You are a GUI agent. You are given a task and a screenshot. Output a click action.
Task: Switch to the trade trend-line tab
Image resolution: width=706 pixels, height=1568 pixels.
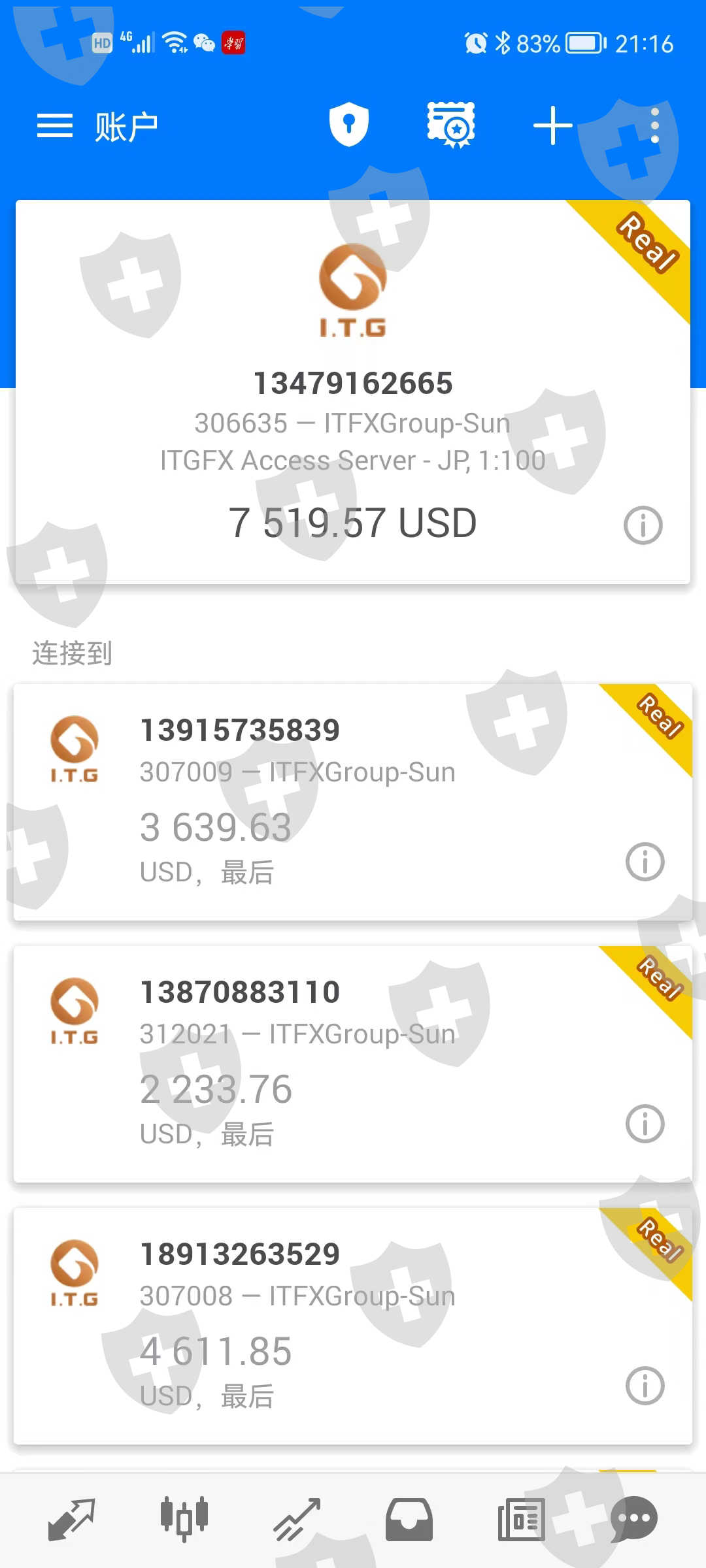click(297, 1520)
